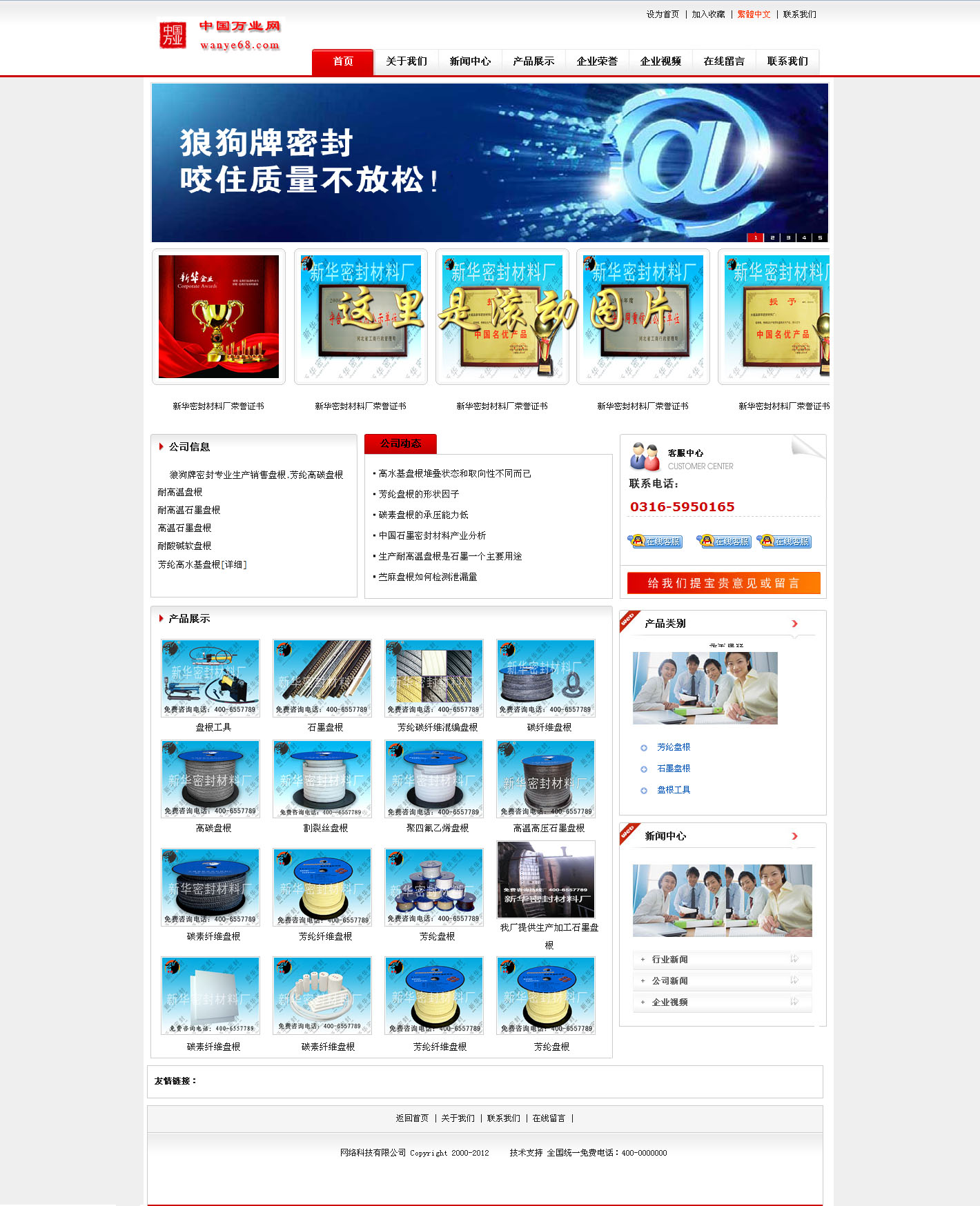The height and width of the screenshot is (1206, 980).
Task: Open the 行业新闻 news row
Action: tap(669, 960)
